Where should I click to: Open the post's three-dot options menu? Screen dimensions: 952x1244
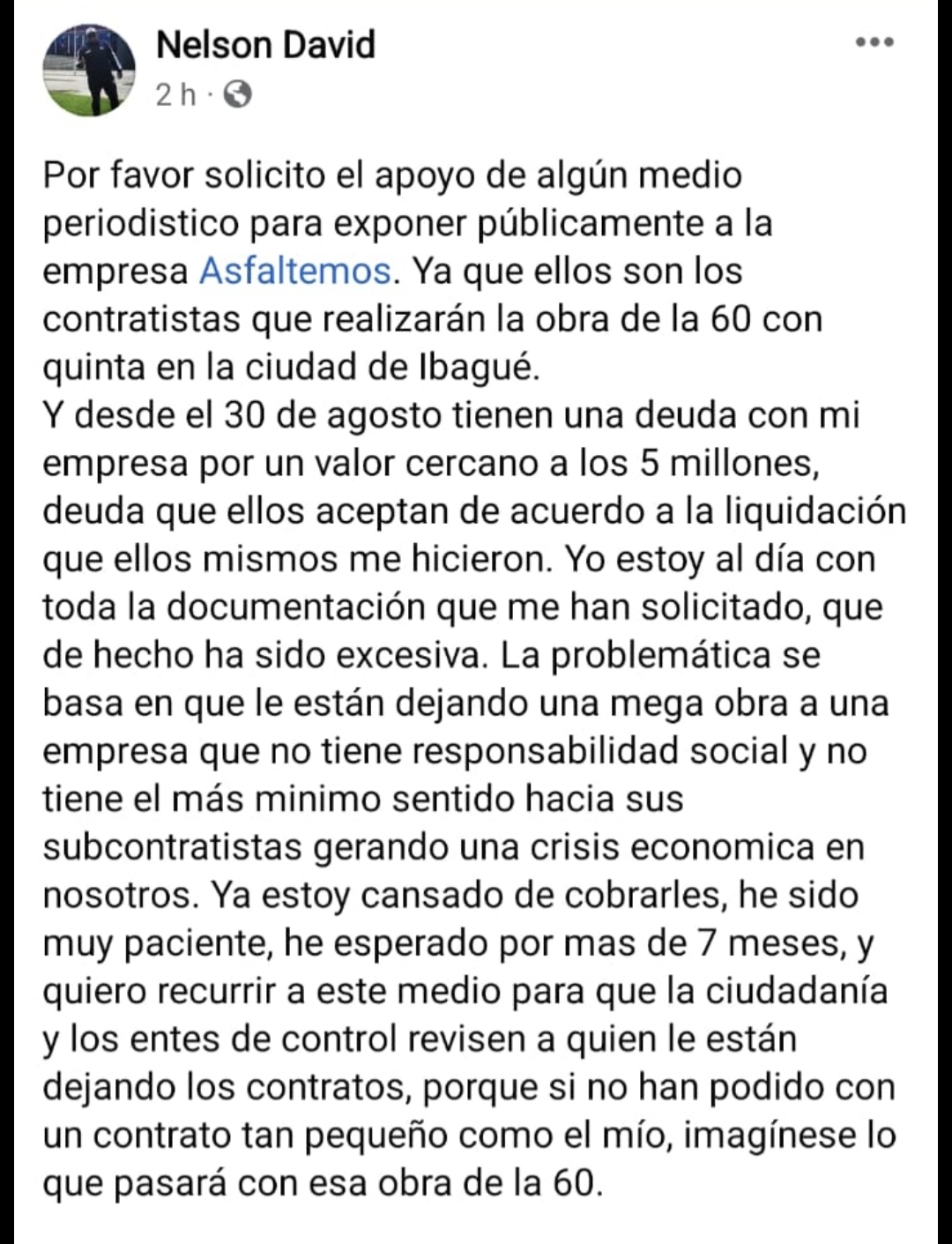point(875,41)
